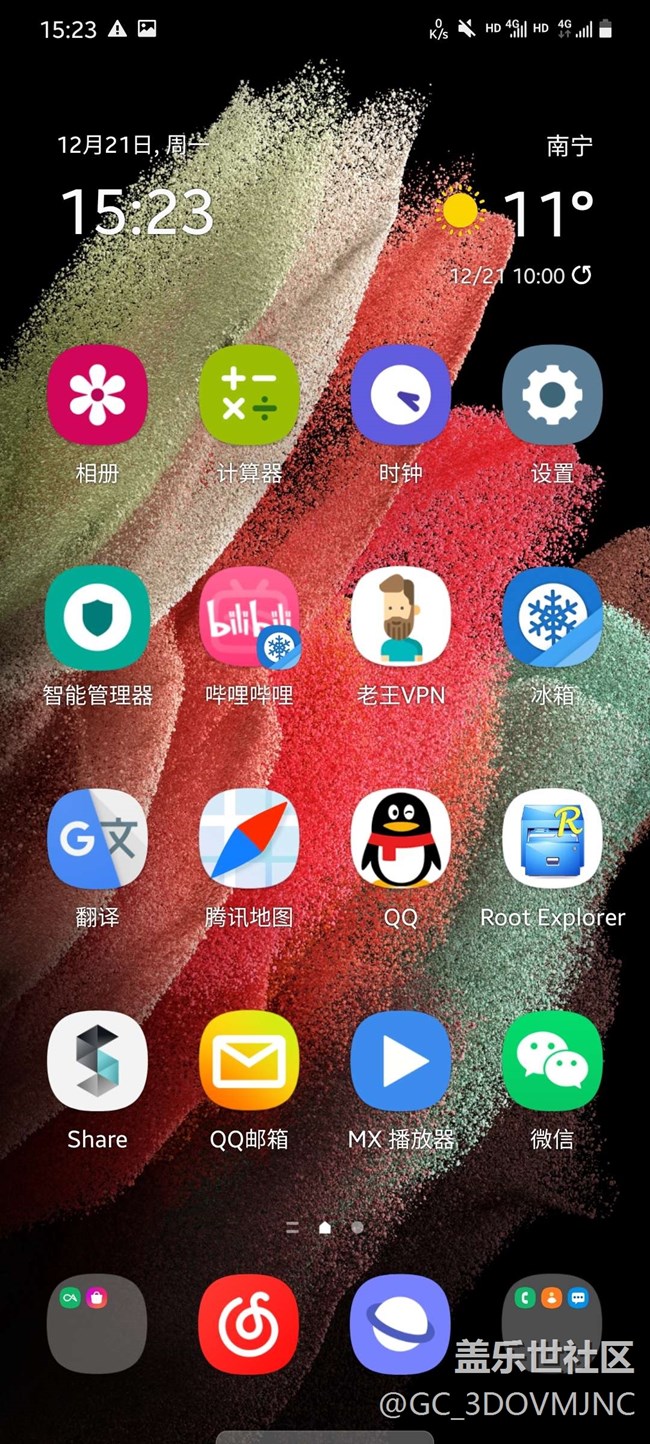This screenshot has height=1444, width=650.
Task: Open the 冰箱 app
Action: 552,617
